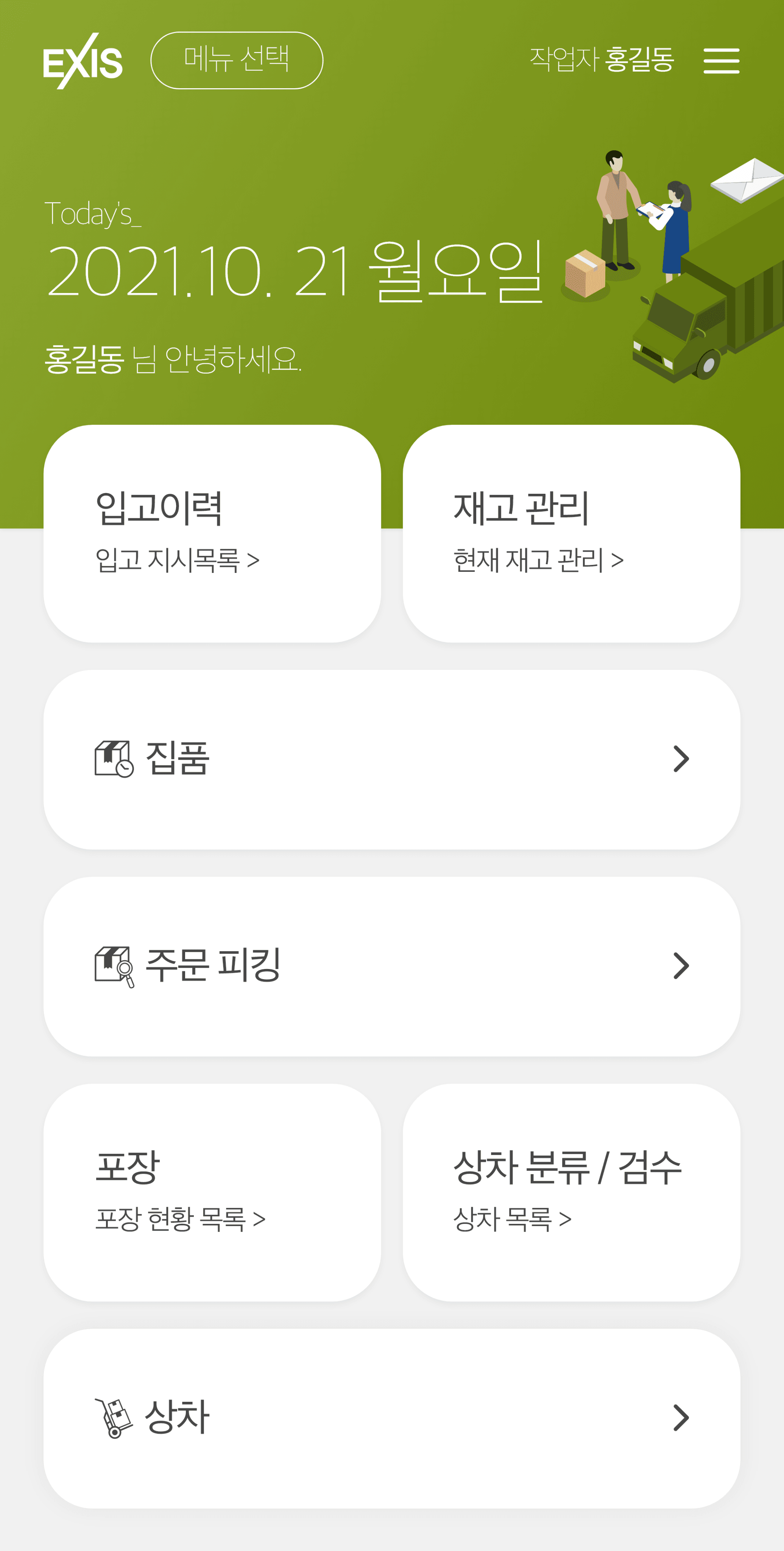Open the 재고 관리 card
Screen dimensions: 784x1551
[571, 534]
